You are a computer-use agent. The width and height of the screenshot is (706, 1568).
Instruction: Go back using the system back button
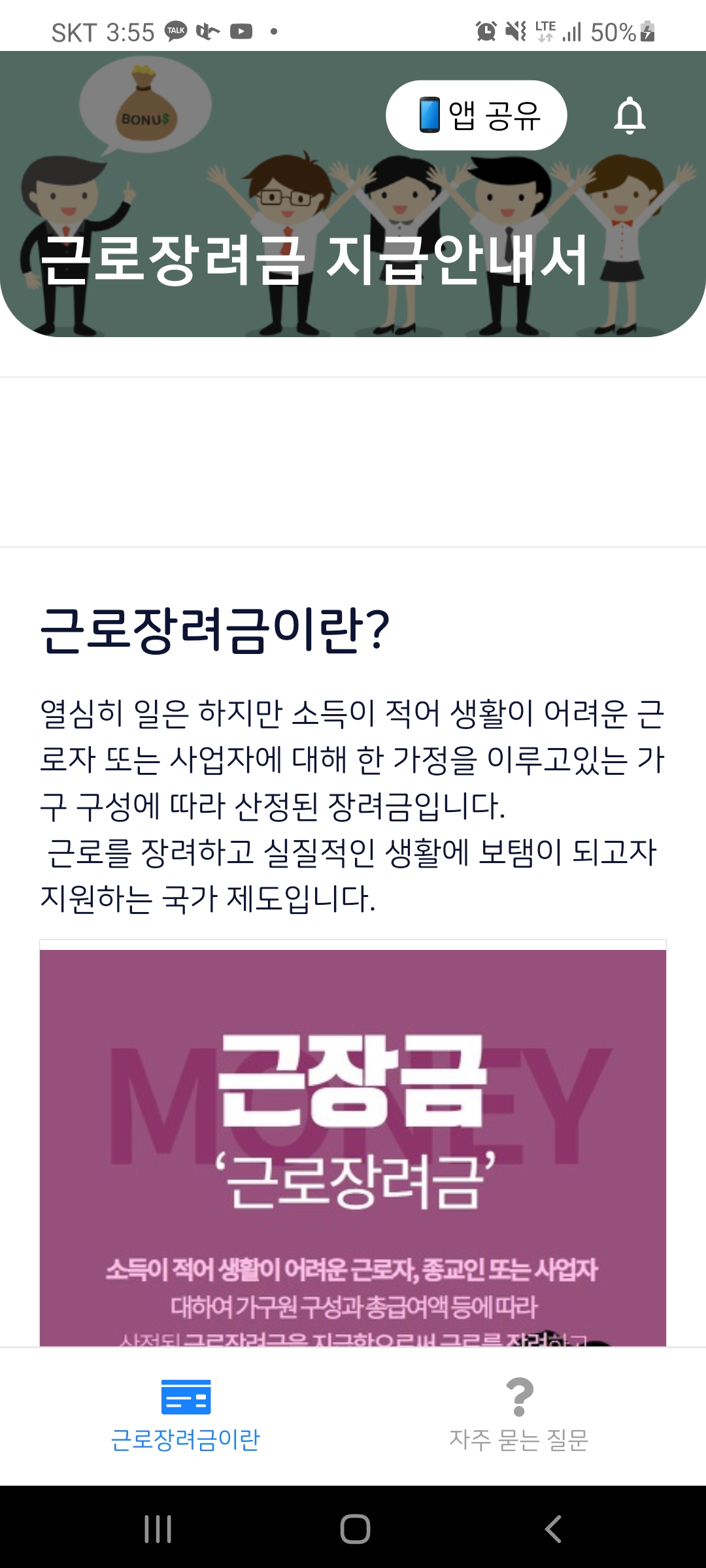pyautogui.click(x=553, y=1529)
